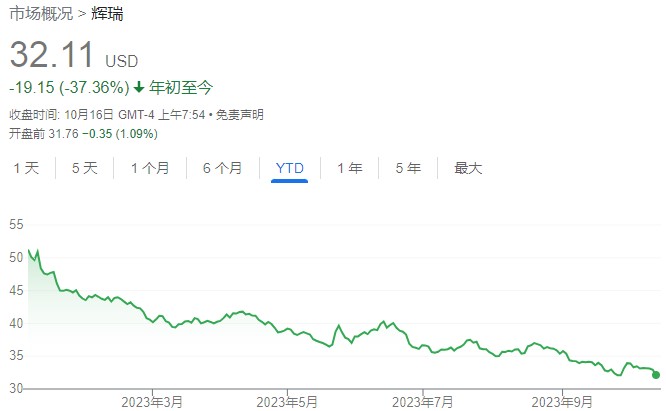Select the 5 天 time range

[84, 168]
